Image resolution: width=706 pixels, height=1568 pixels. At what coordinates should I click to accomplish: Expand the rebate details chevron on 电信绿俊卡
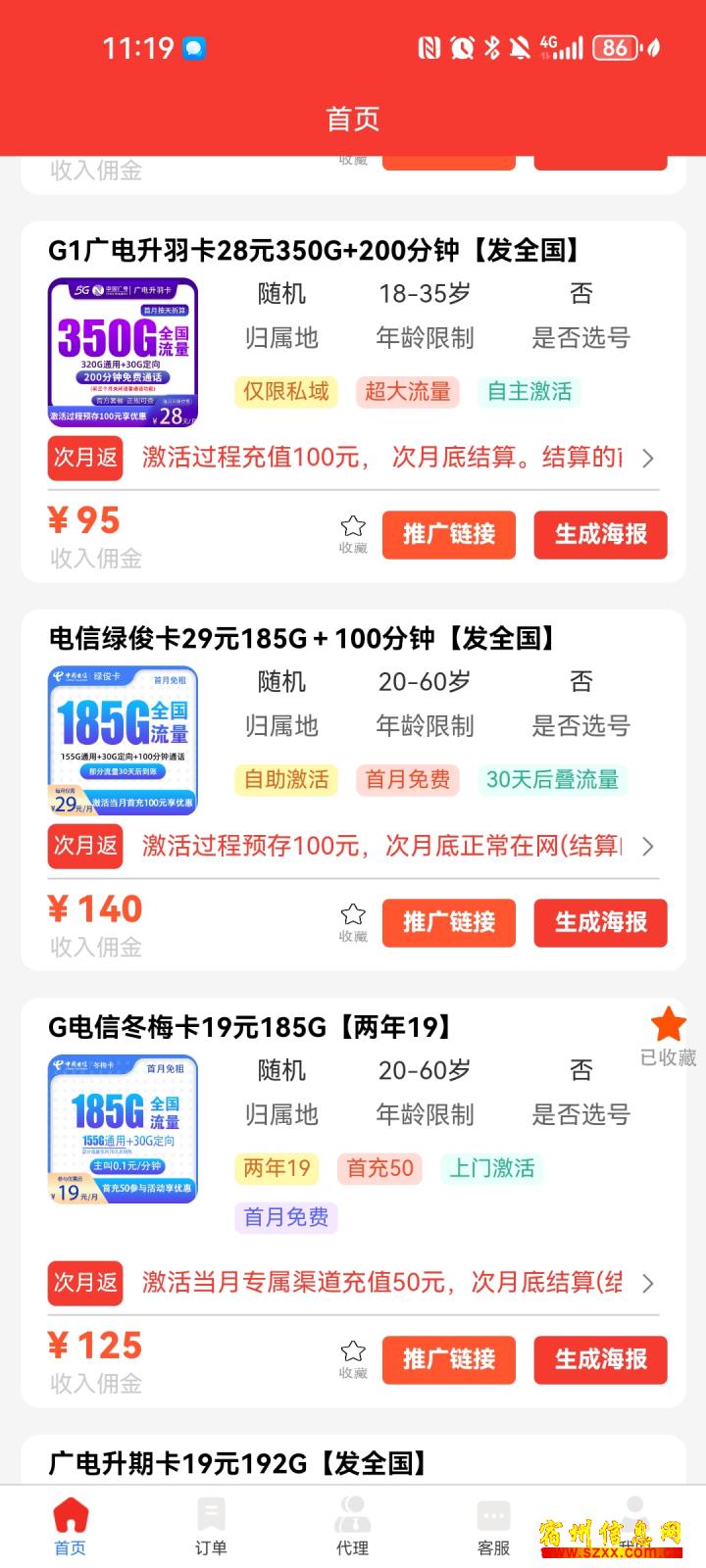(x=647, y=847)
